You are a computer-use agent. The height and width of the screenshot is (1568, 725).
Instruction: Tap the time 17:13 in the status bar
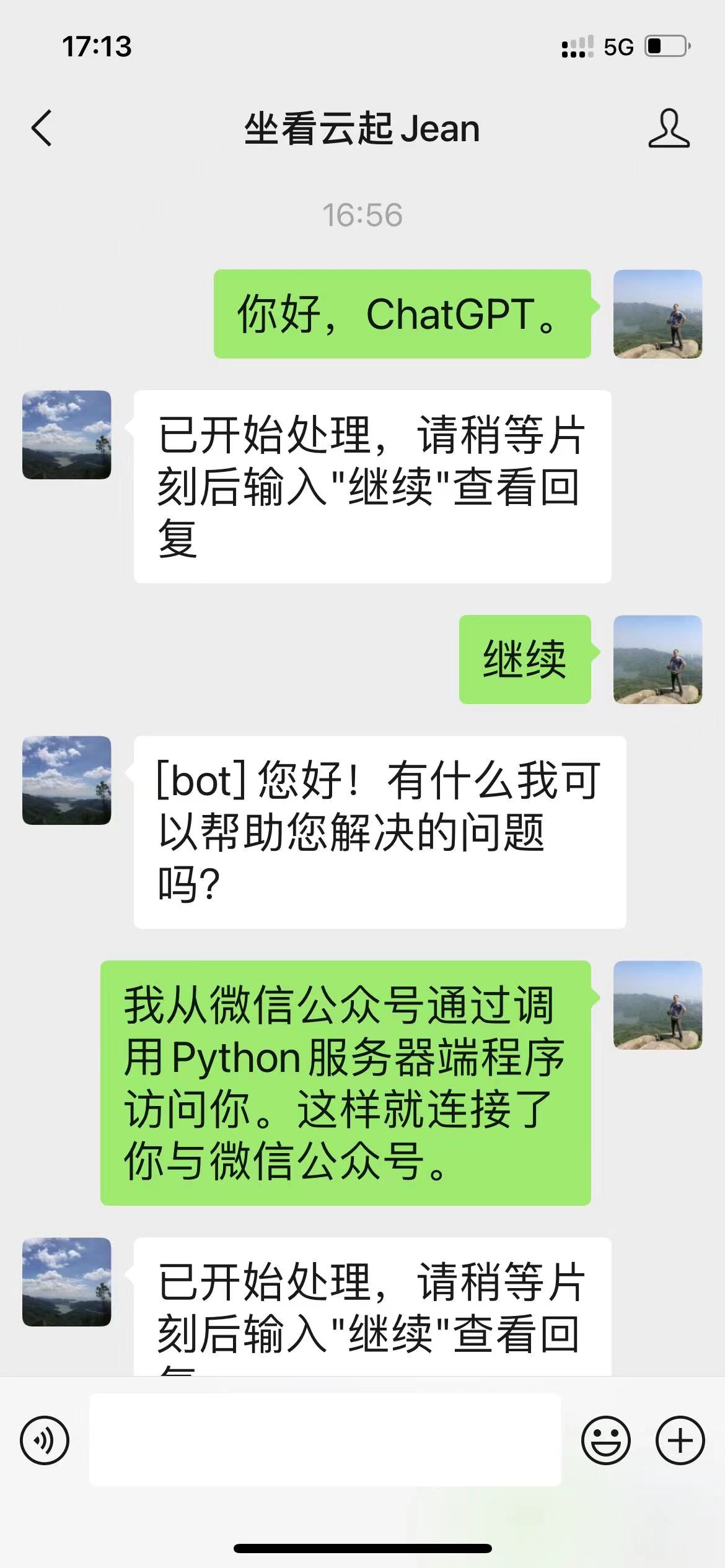[x=97, y=45]
